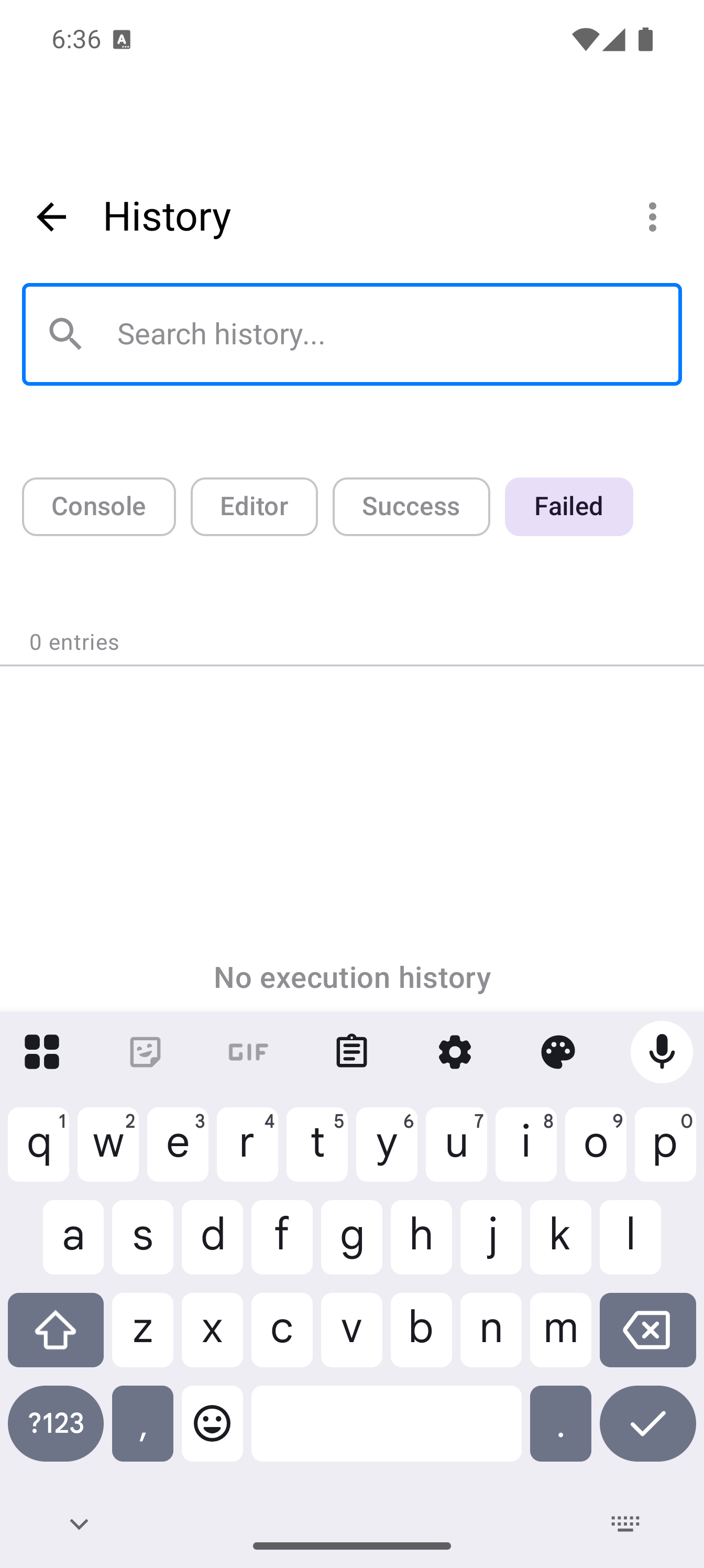Image resolution: width=704 pixels, height=1568 pixels.
Task: Open the keyboard clipboard
Action: tap(351, 1052)
